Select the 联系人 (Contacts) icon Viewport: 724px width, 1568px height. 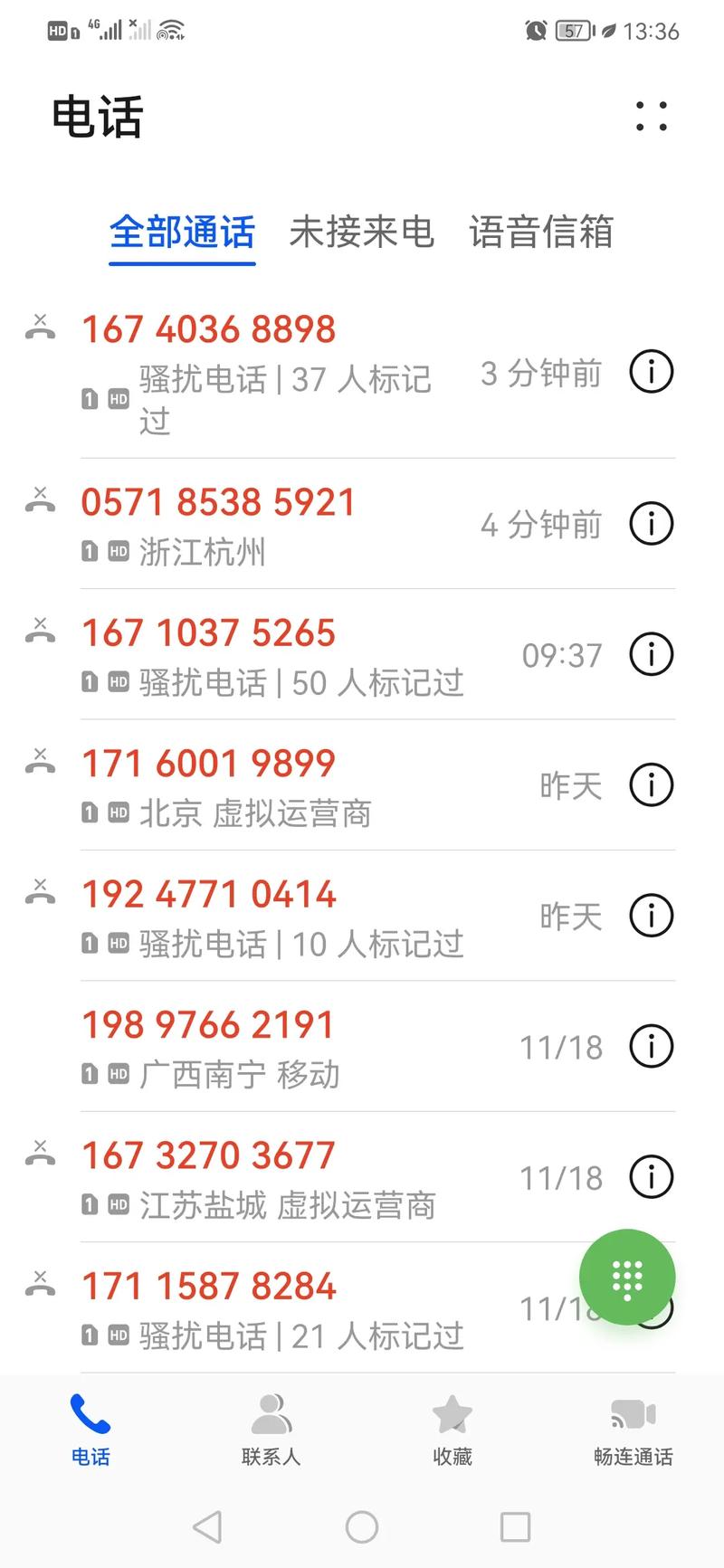tap(271, 1419)
